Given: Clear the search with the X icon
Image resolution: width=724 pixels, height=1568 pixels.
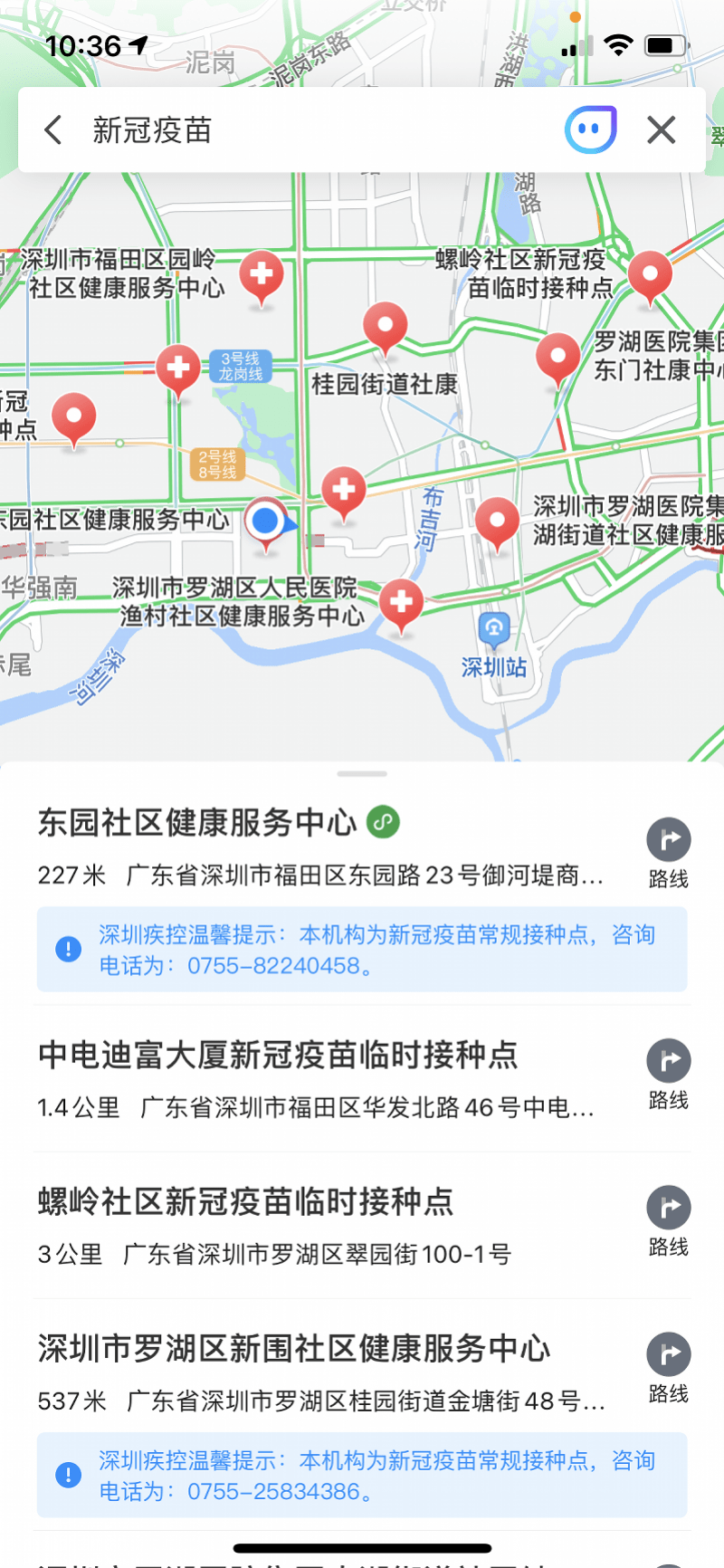Looking at the screenshot, I should click(x=661, y=129).
